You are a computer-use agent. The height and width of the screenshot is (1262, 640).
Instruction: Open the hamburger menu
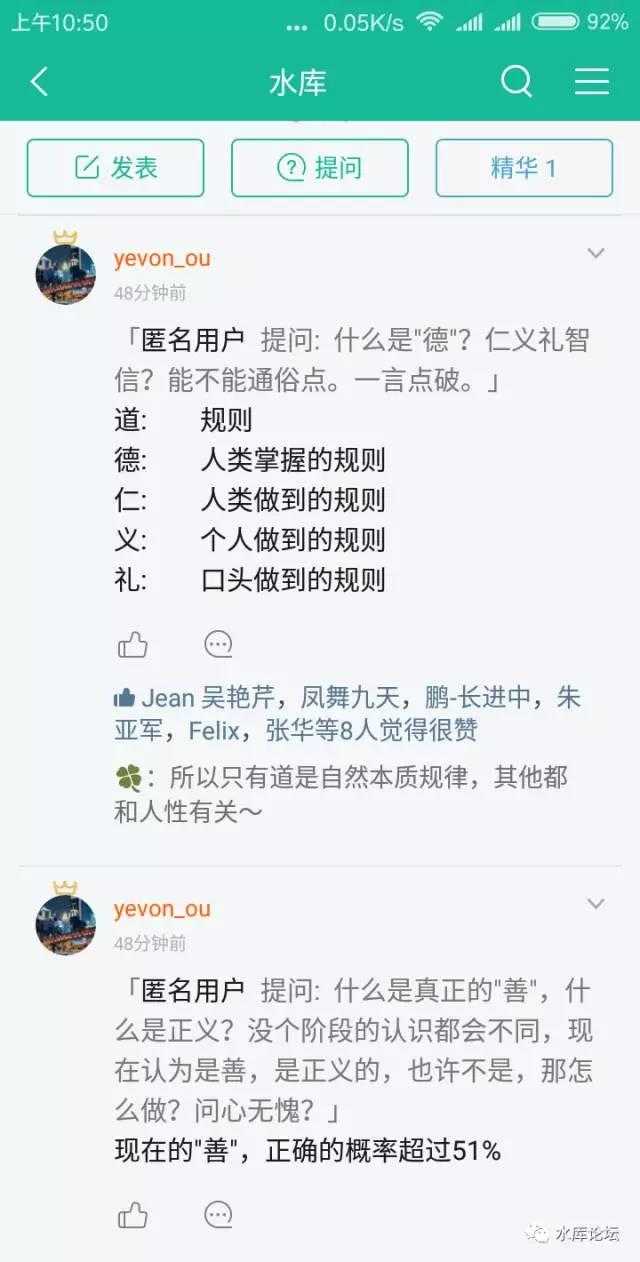pos(591,82)
